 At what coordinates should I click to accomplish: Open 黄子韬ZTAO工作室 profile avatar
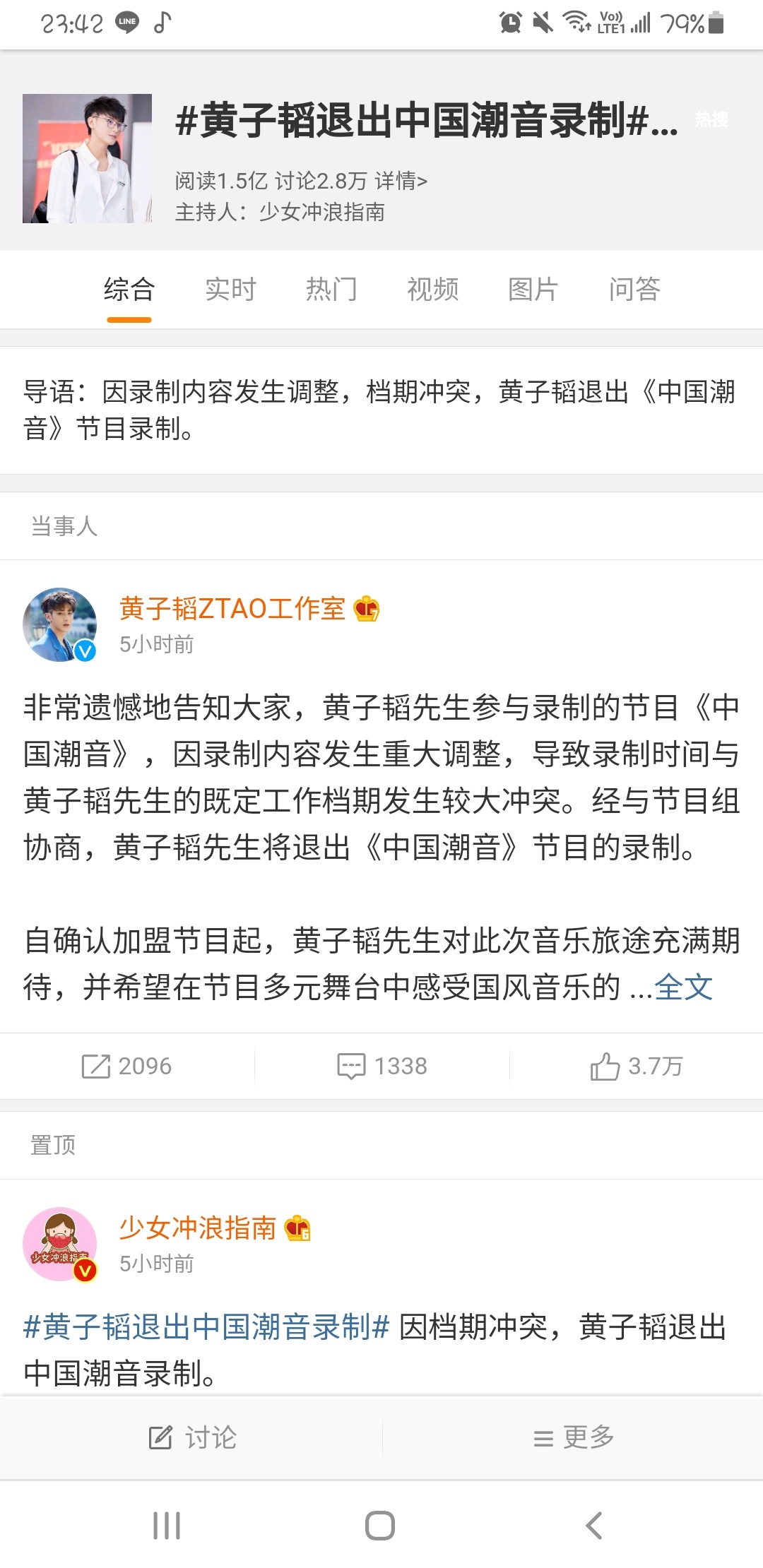click(x=60, y=624)
